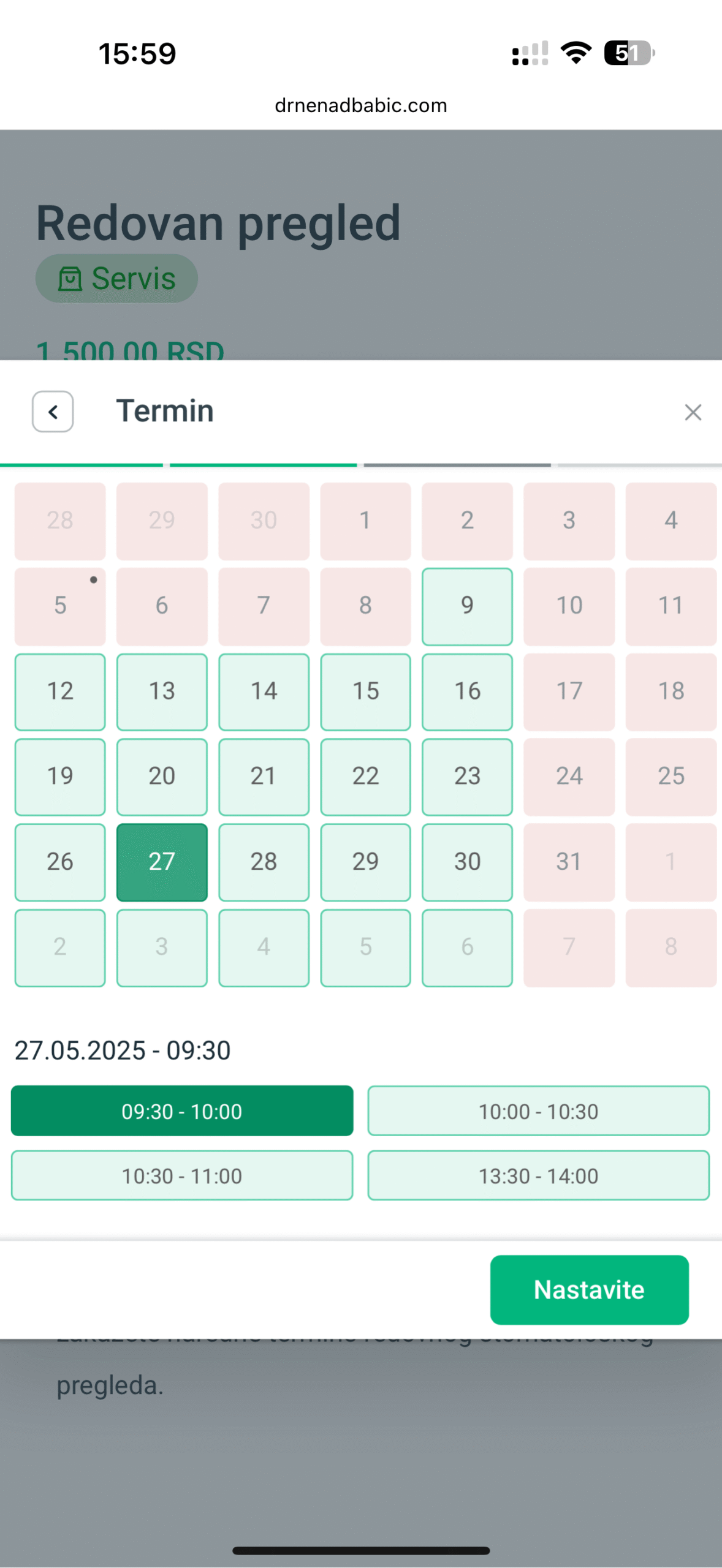Select day 19 in the calendar
The width and height of the screenshot is (722, 1568).
coord(60,777)
